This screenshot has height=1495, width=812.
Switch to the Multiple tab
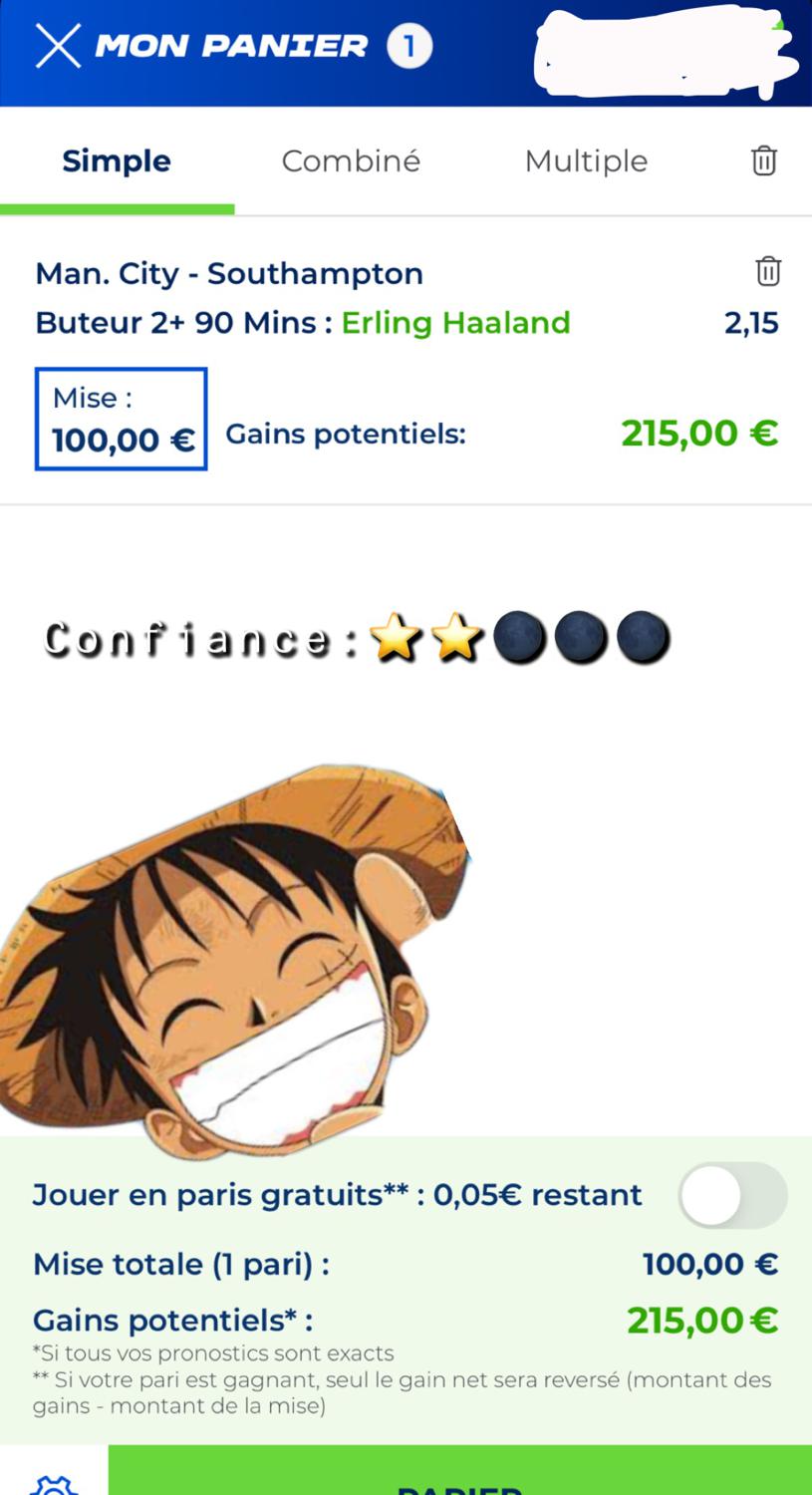point(586,161)
